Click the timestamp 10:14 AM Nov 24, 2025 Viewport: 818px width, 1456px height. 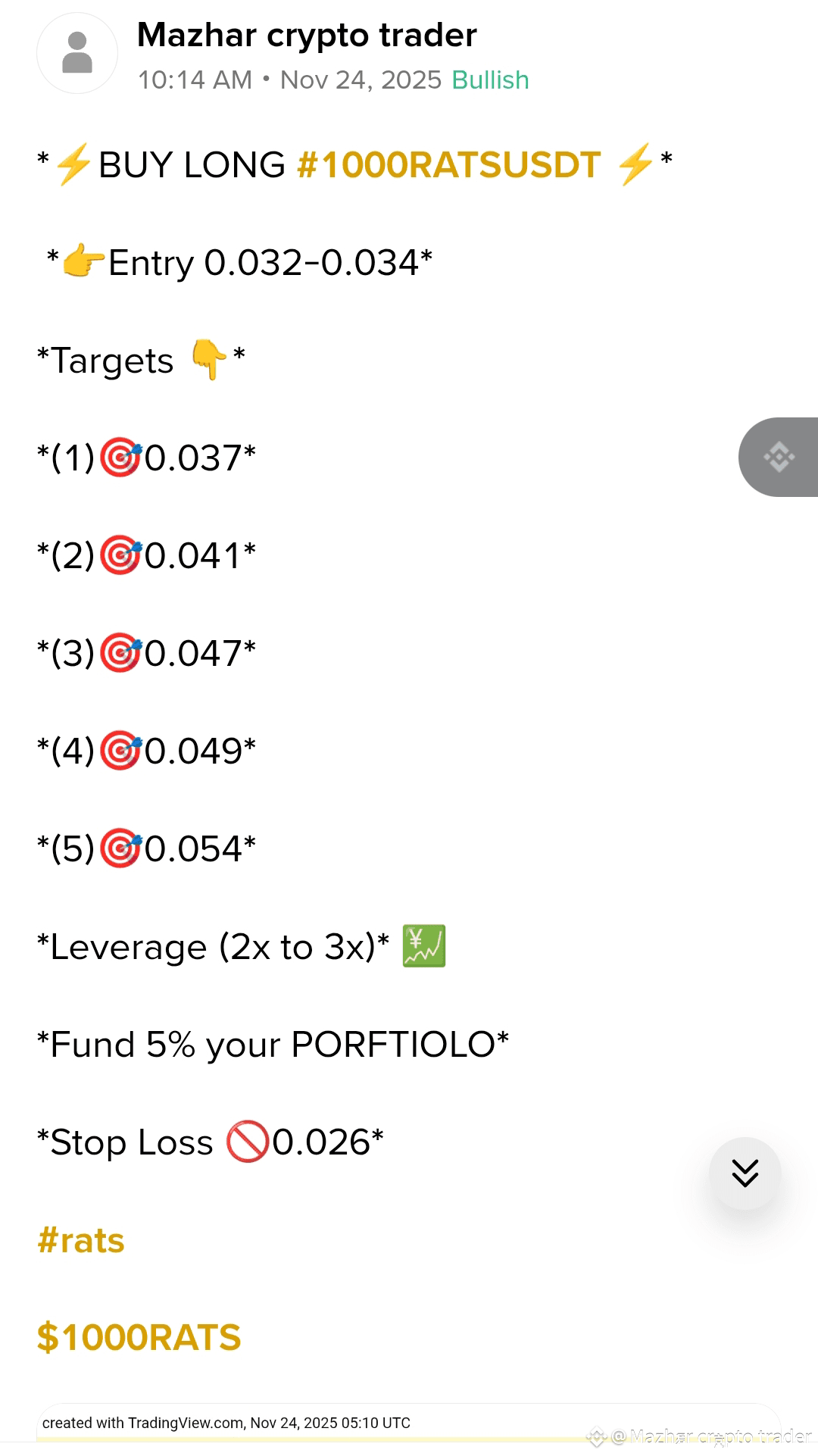(290, 80)
